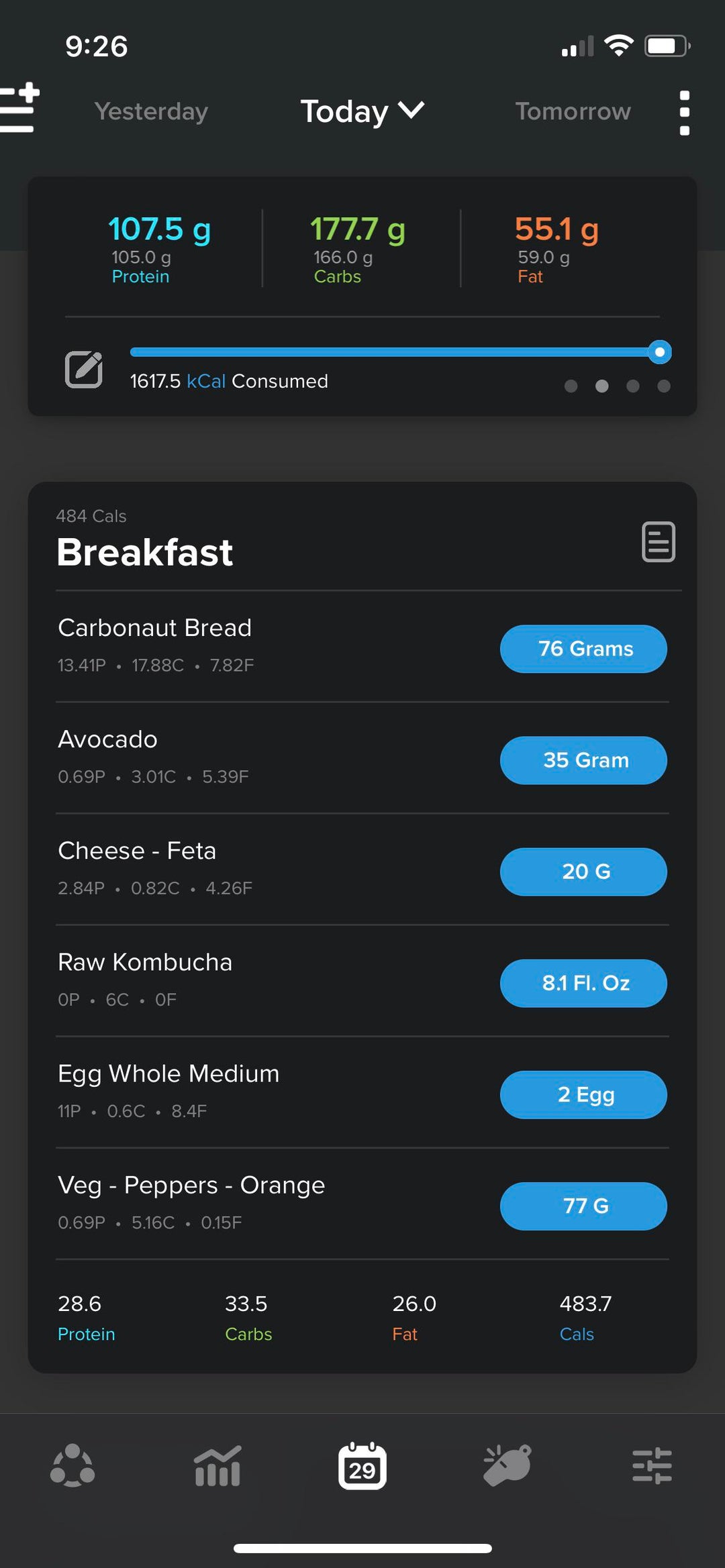Screen dimensions: 725x1568
Task: Adjust Avocado 35 Gram serving
Action: click(583, 760)
